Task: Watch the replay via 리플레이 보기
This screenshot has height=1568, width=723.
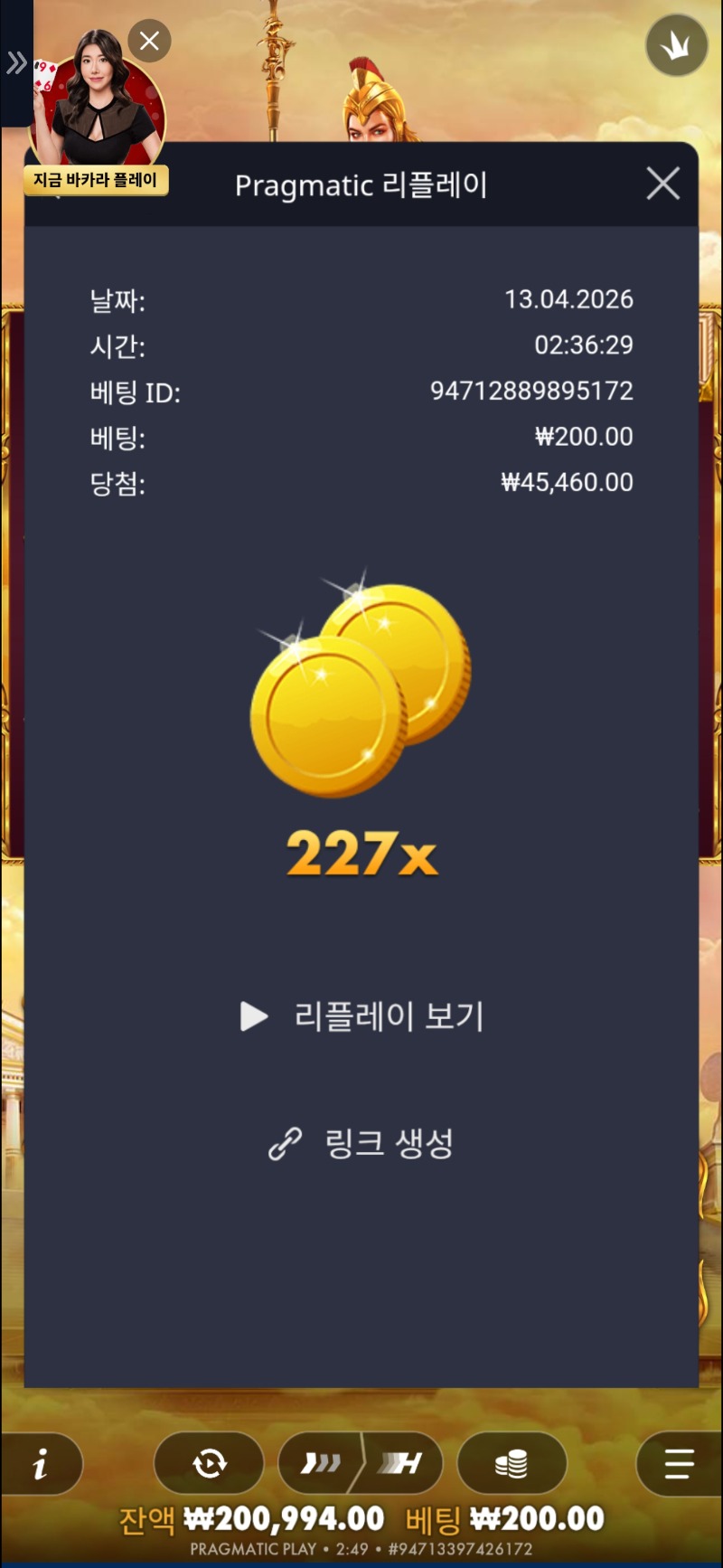Action: pos(362,1016)
